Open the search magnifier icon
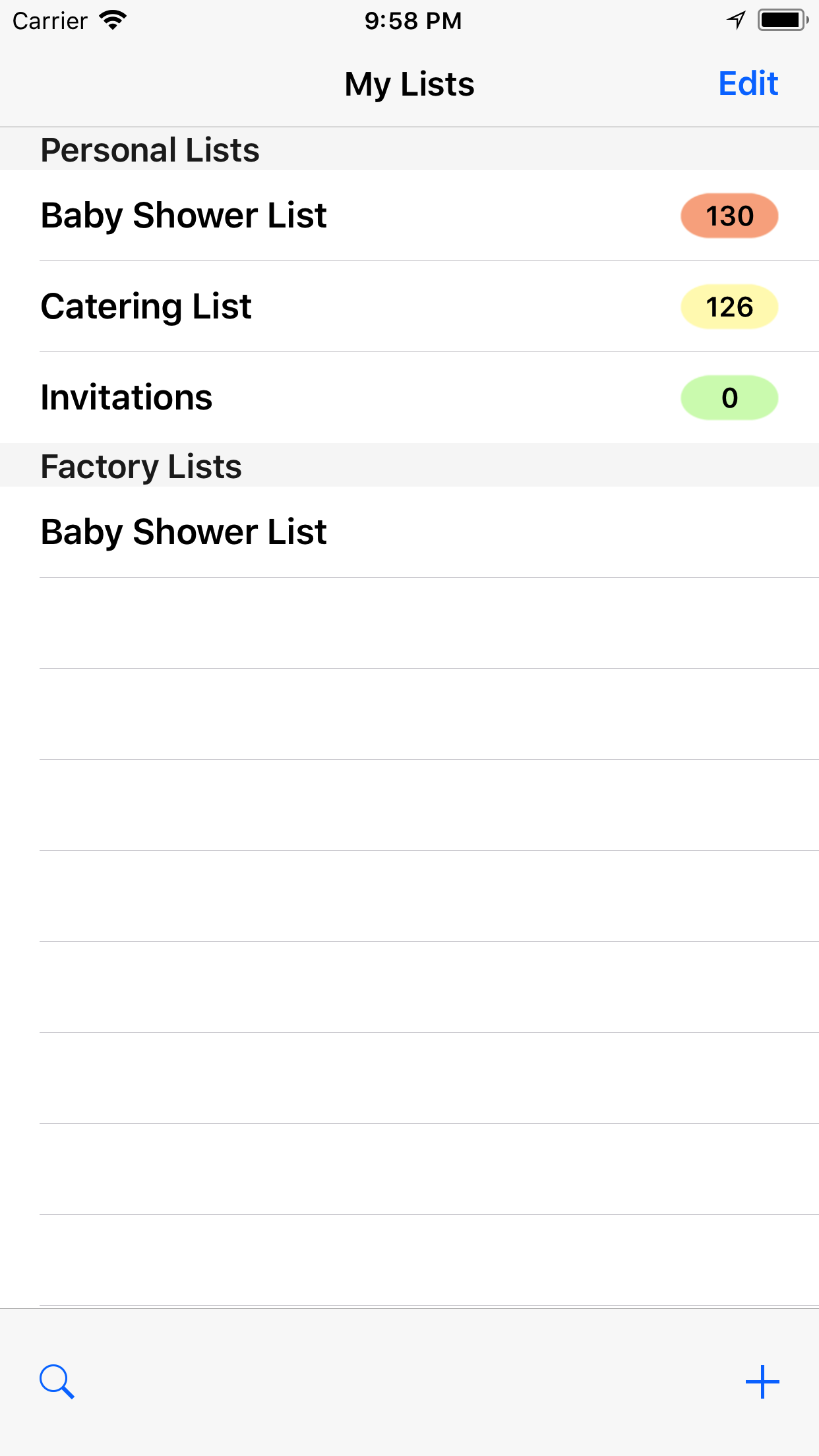This screenshot has height=1456, width=819. pyautogui.click(x=57, y=1381)
